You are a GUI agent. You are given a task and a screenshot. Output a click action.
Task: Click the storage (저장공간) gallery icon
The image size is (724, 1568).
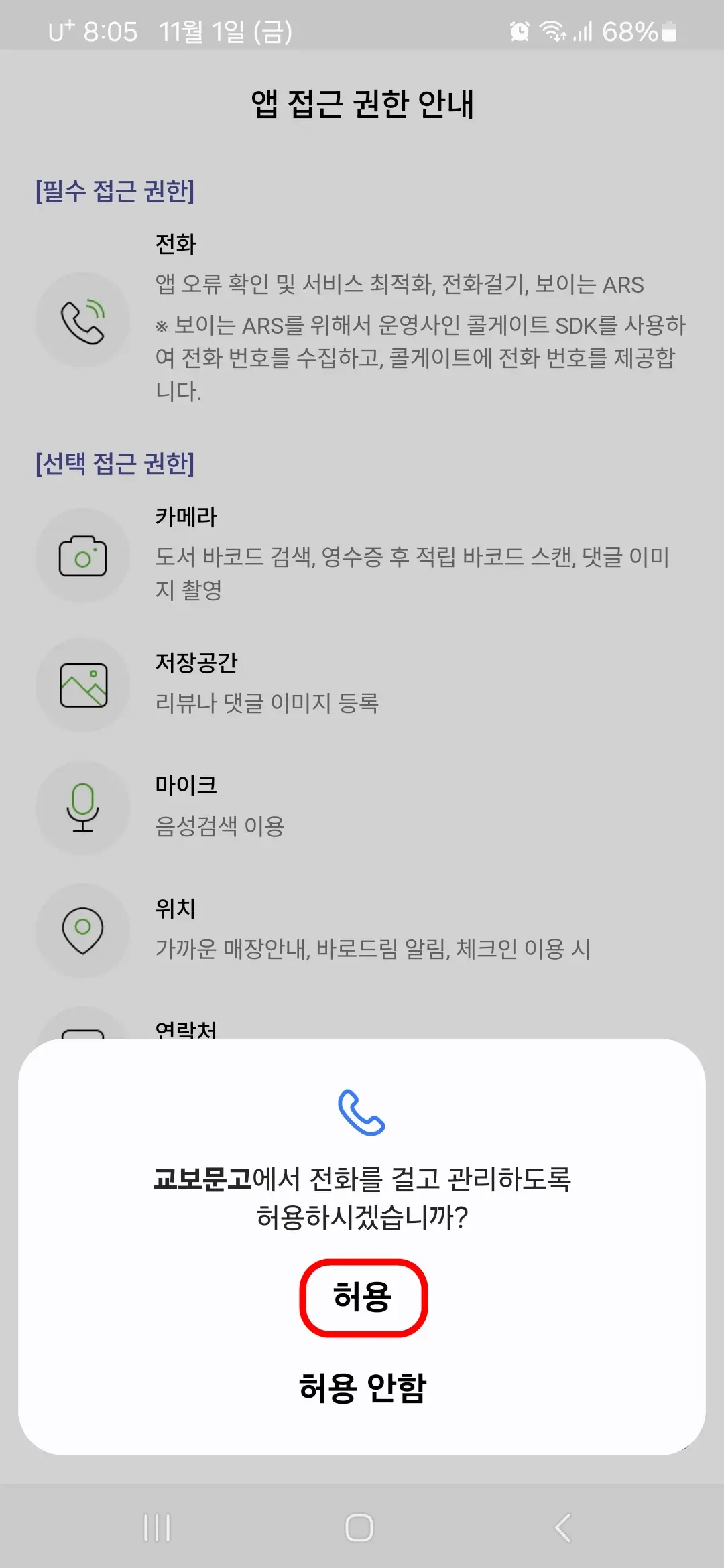click(83, 685)
